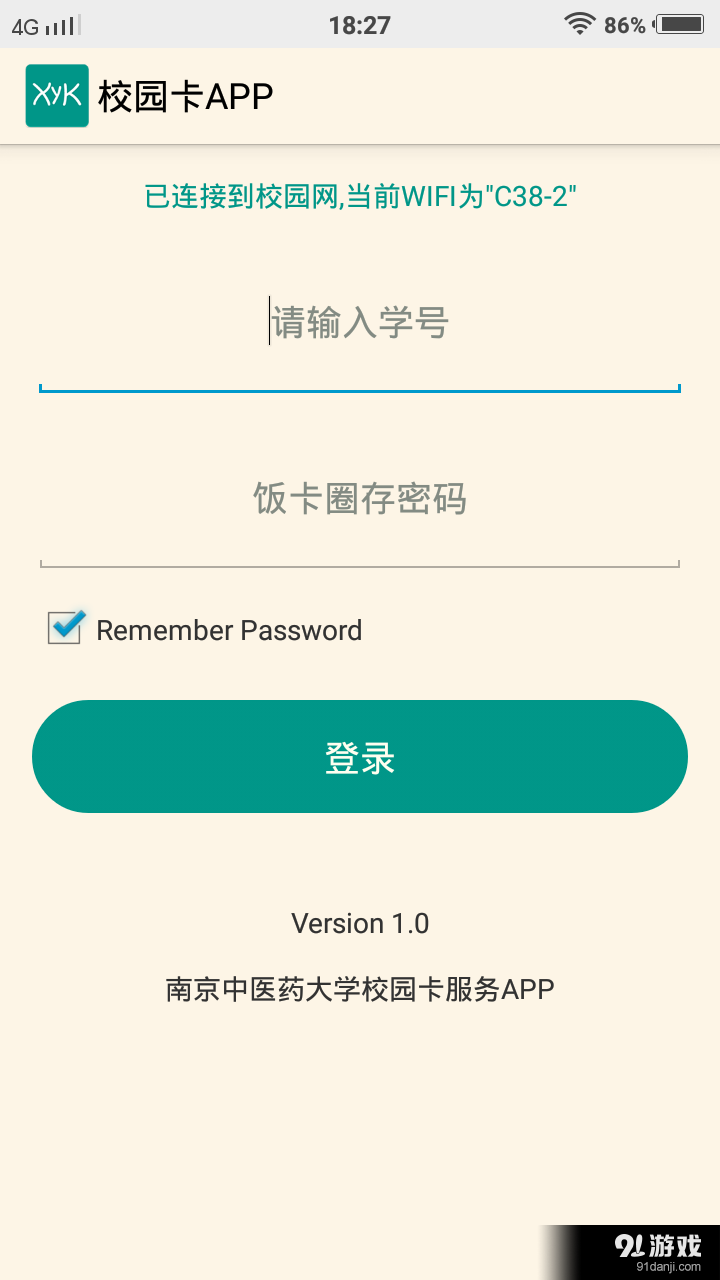Click the 饭卡圈存密码 password field

(360, 500)
